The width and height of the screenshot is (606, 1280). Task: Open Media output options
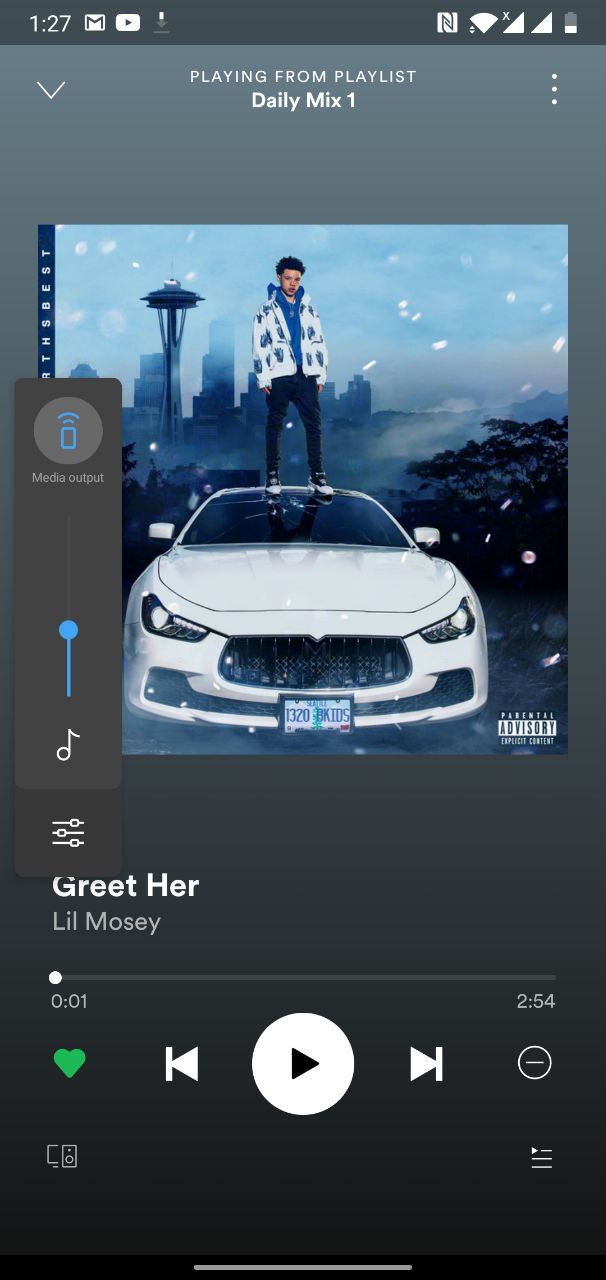pyautogui.click(x=68, y=431)
